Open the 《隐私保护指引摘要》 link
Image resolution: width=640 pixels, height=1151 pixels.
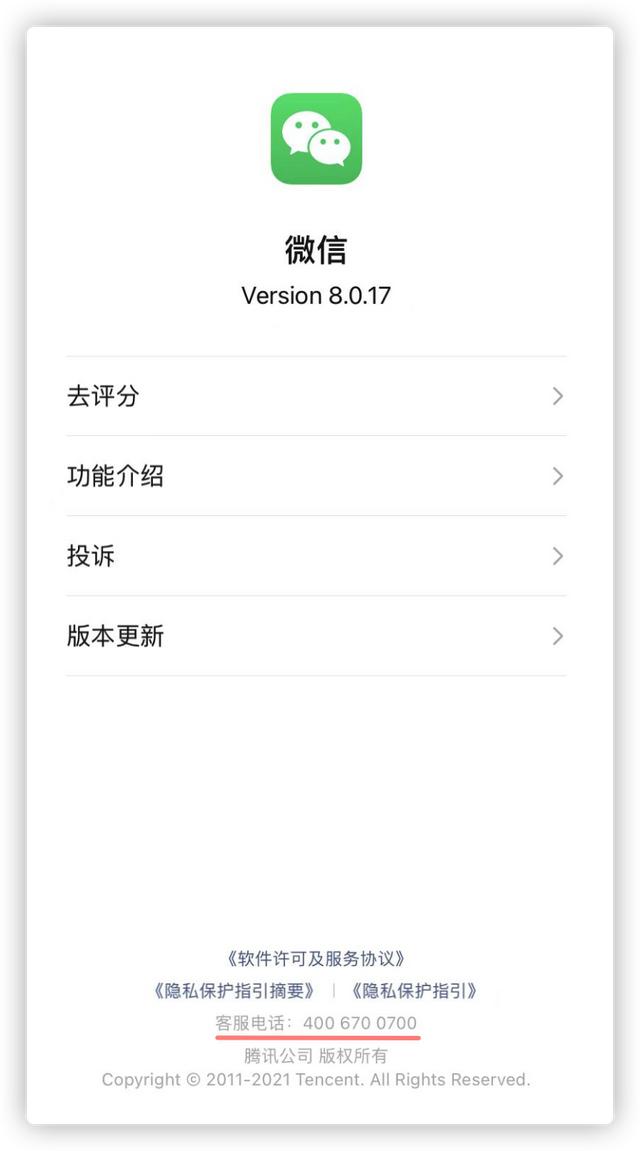point(234,991)
